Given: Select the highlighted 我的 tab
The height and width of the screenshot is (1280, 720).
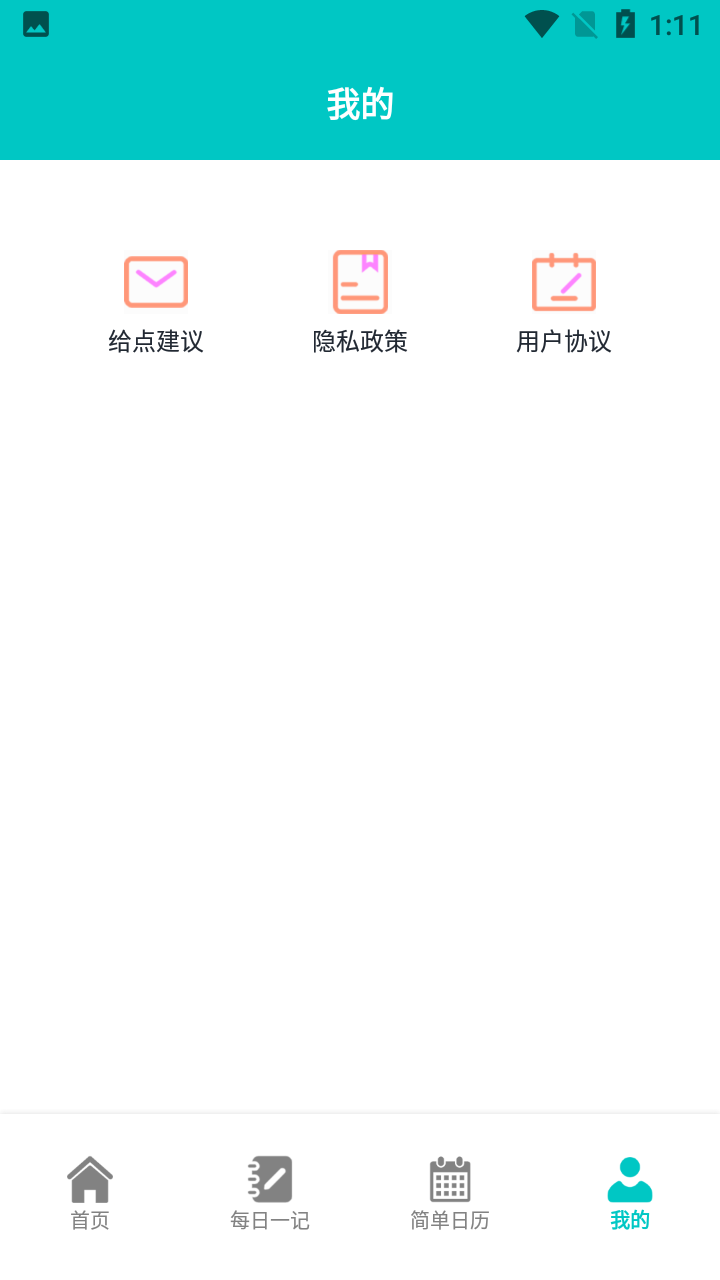Looking at the screenshot, I should (629, 1219).
